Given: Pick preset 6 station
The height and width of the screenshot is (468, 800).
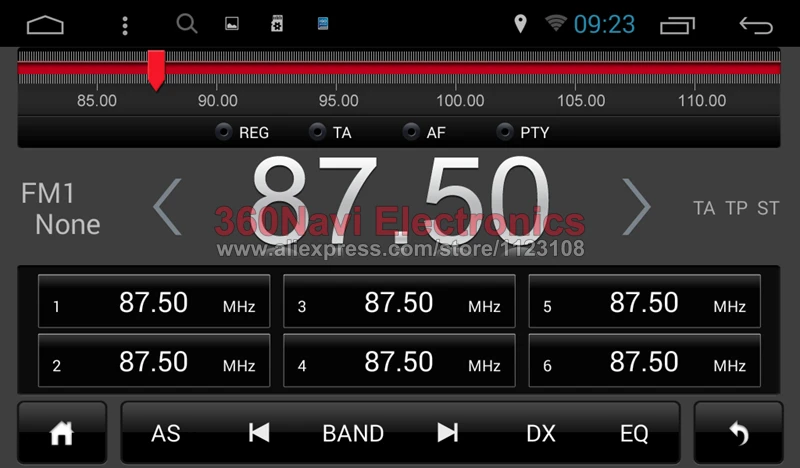Looking at the screenshot, I should (644, 360).
